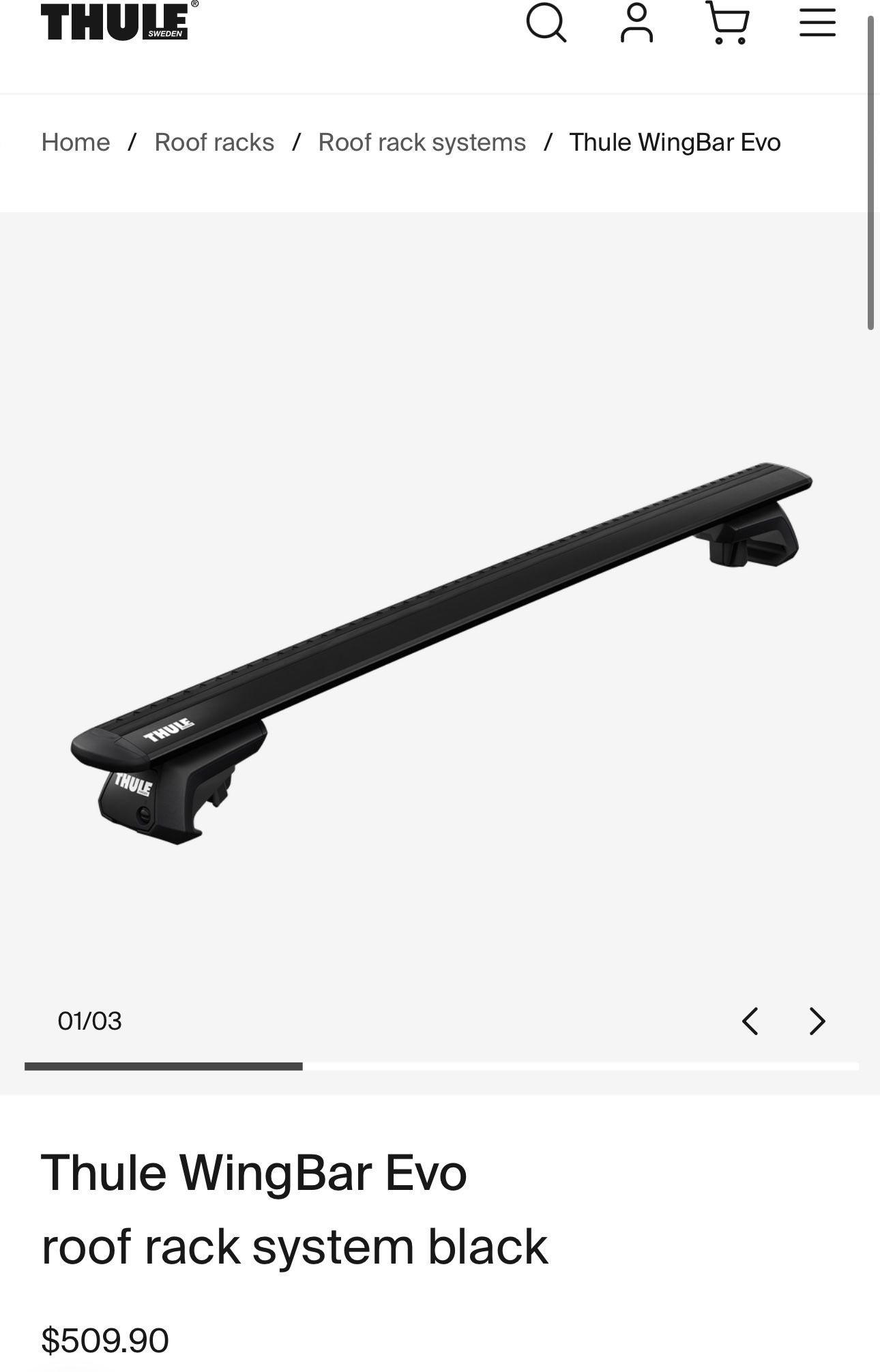Open the hamburger menu

click(817, 23)
